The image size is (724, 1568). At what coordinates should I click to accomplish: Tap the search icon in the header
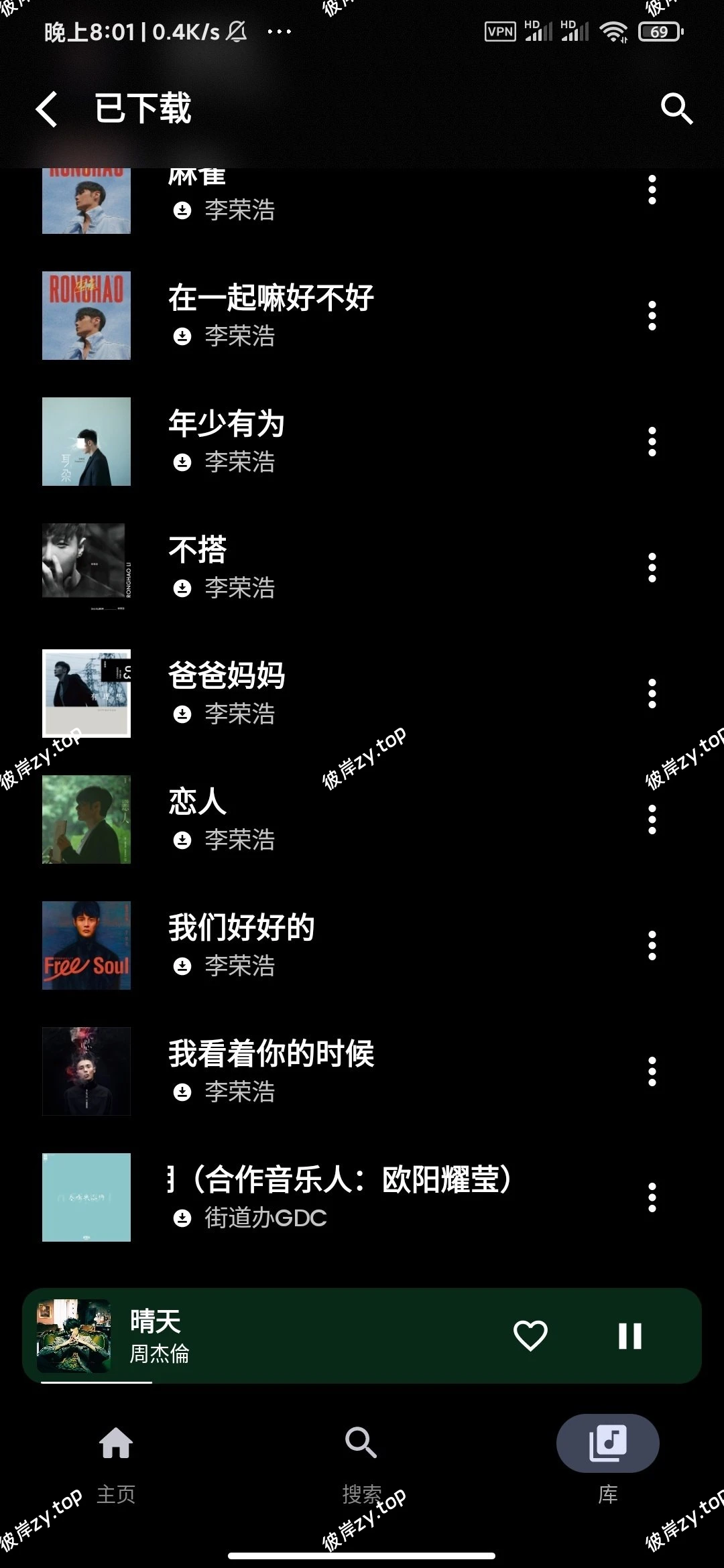click(x=677, y=109)
